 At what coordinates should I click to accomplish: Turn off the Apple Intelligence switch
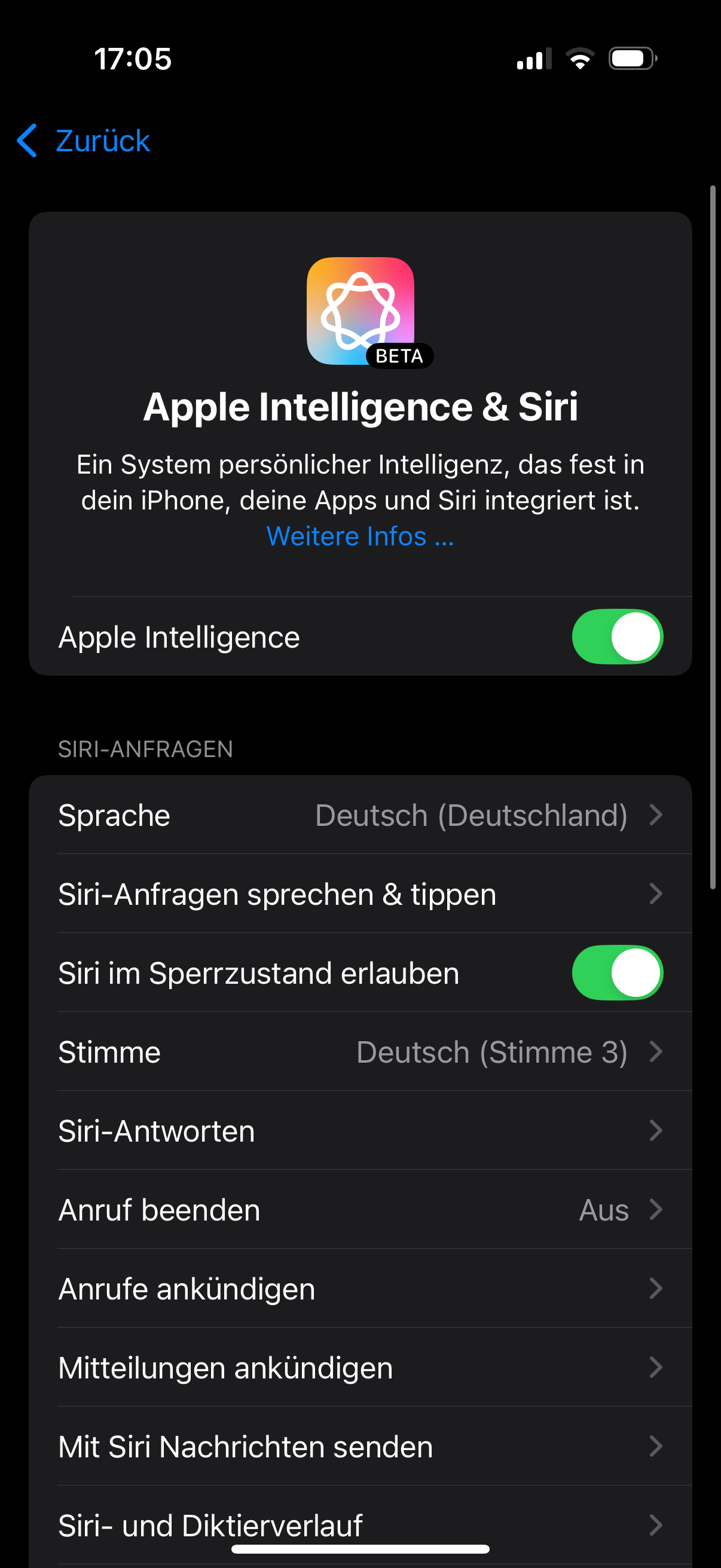616,637
